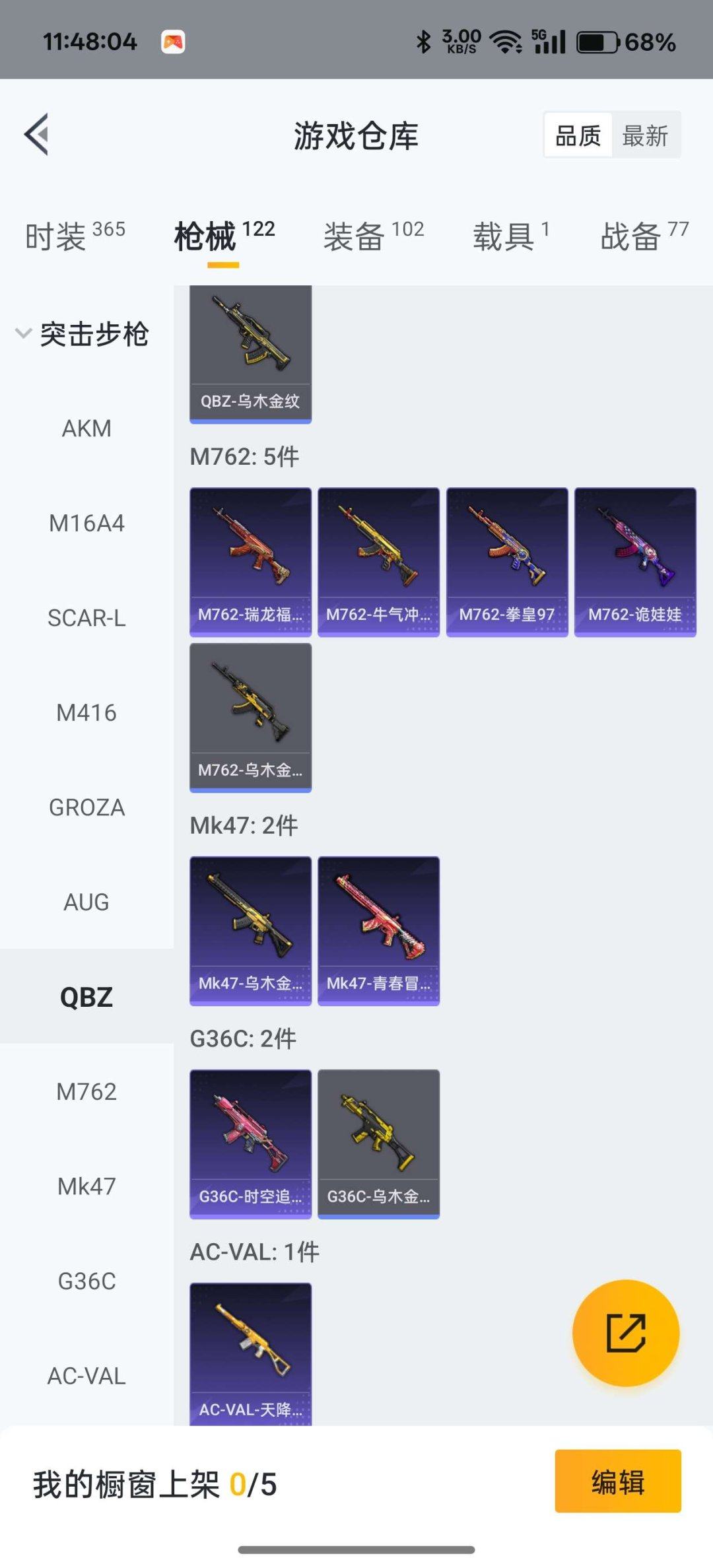
Task: Jump to AKM in the sidebar
Action: [86, 428]
